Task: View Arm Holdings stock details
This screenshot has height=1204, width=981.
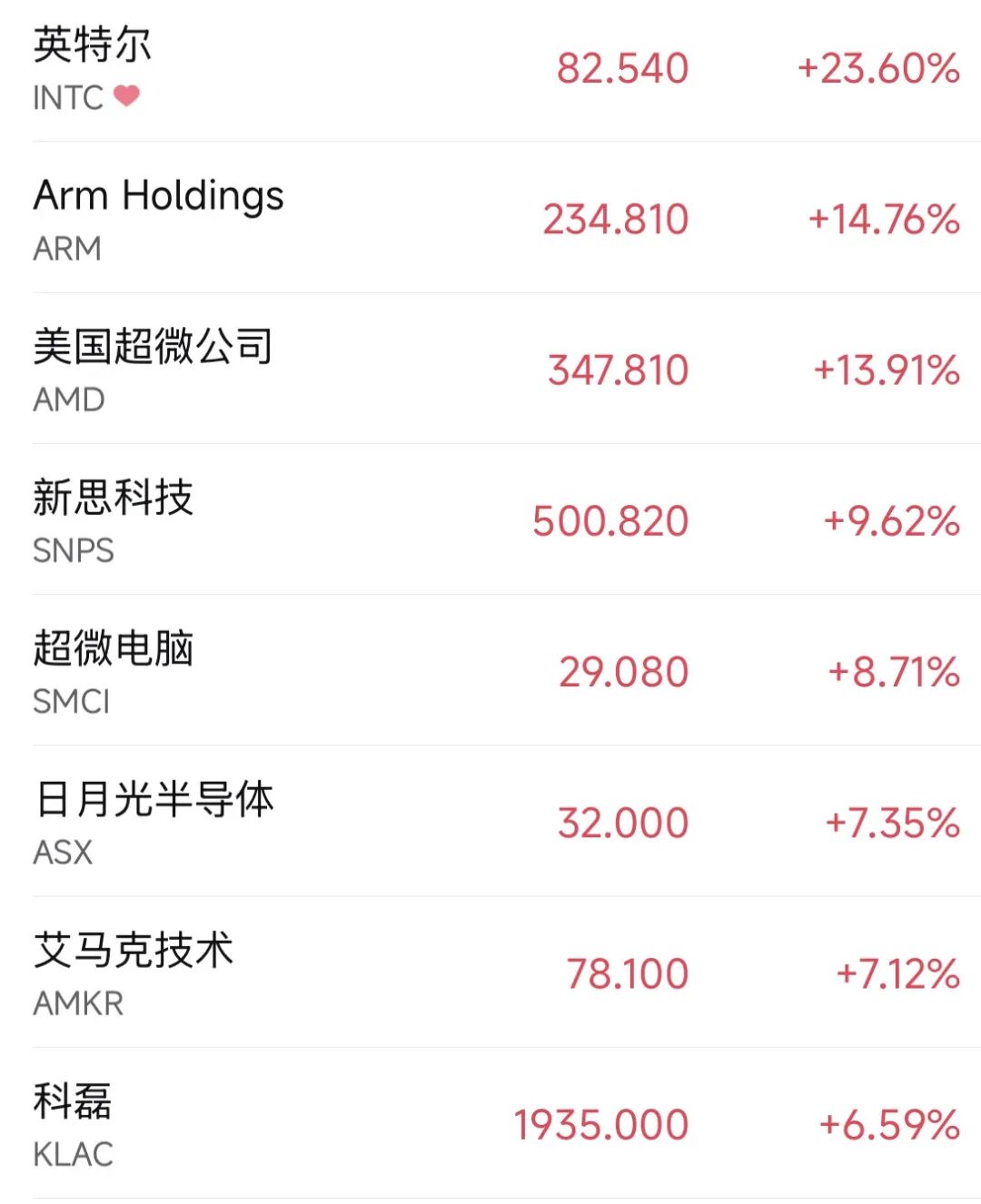Action: 490,219
